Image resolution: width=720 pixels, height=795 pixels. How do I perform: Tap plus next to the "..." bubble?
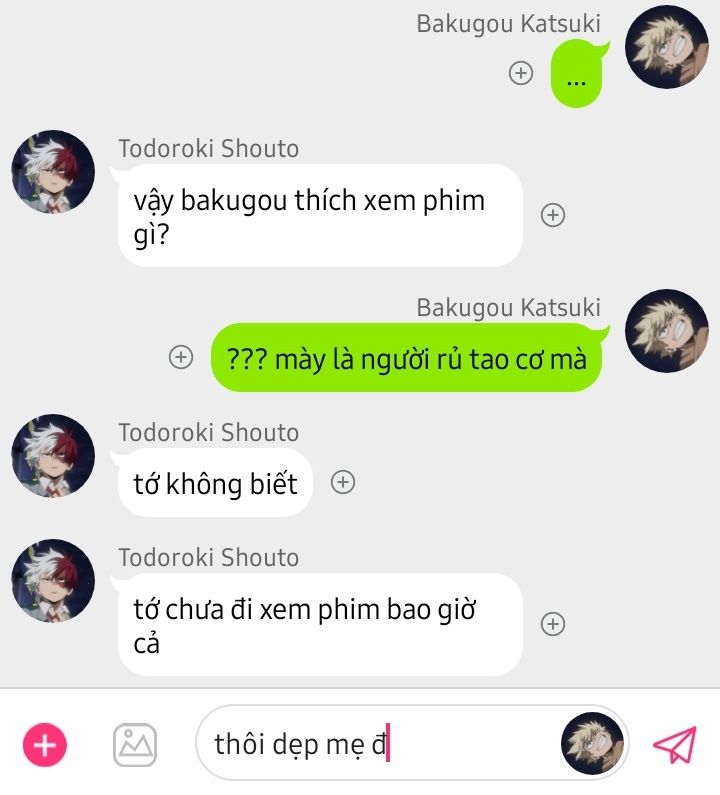coord(521,73)
